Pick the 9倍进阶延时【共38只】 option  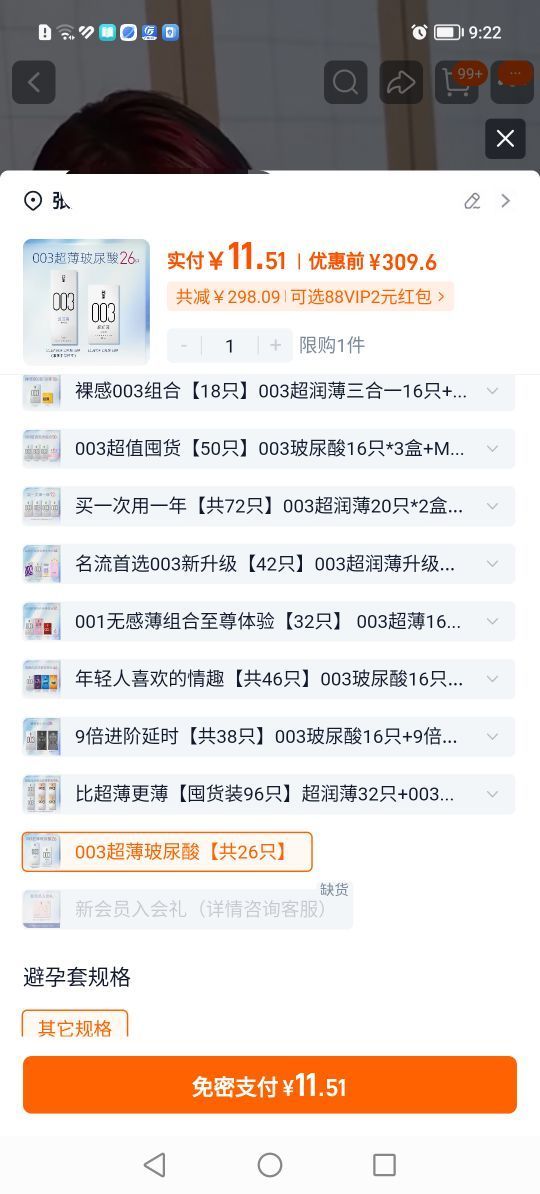coord(269,736)
